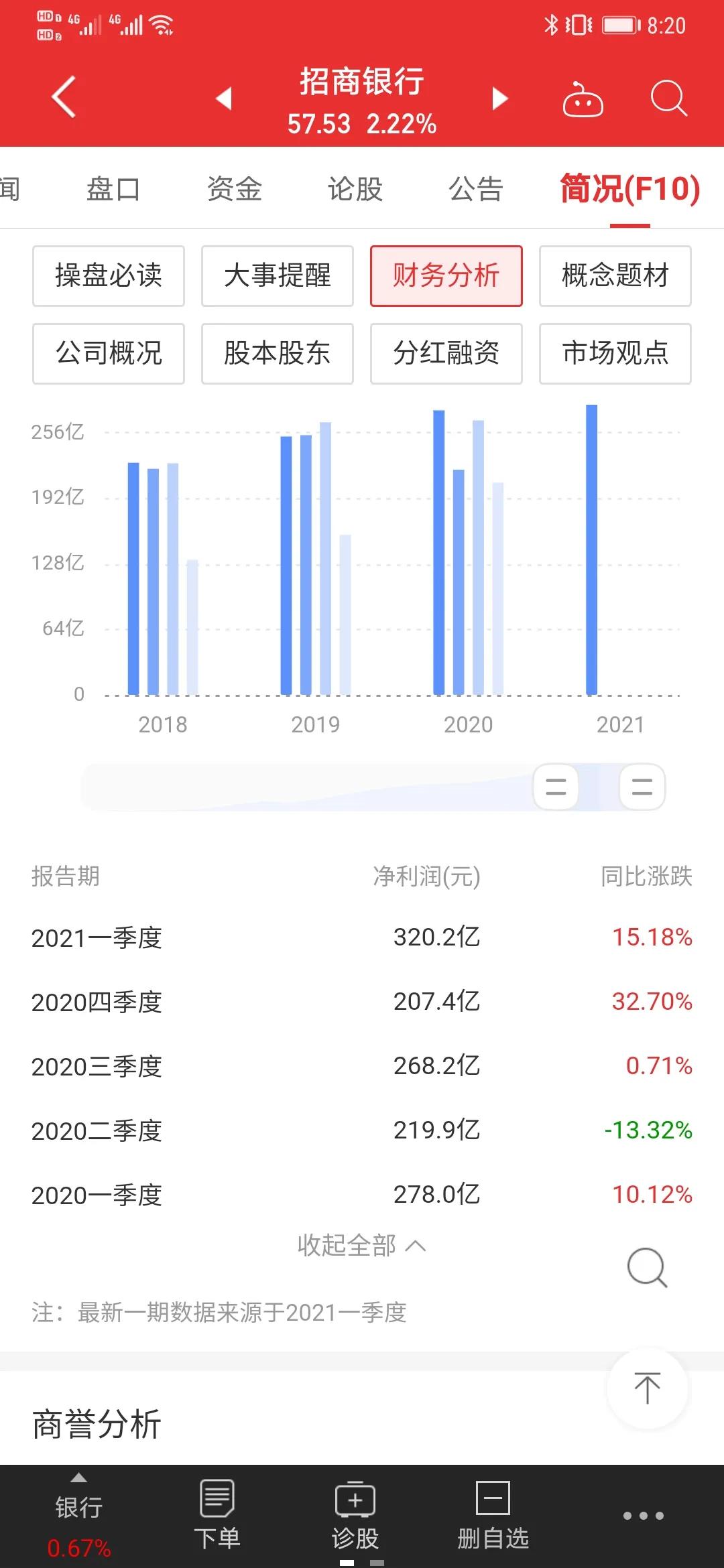Open the 概念题材 section
Image resolution: width=724 pixels, height=1568 pixels.
pos(615,276)
